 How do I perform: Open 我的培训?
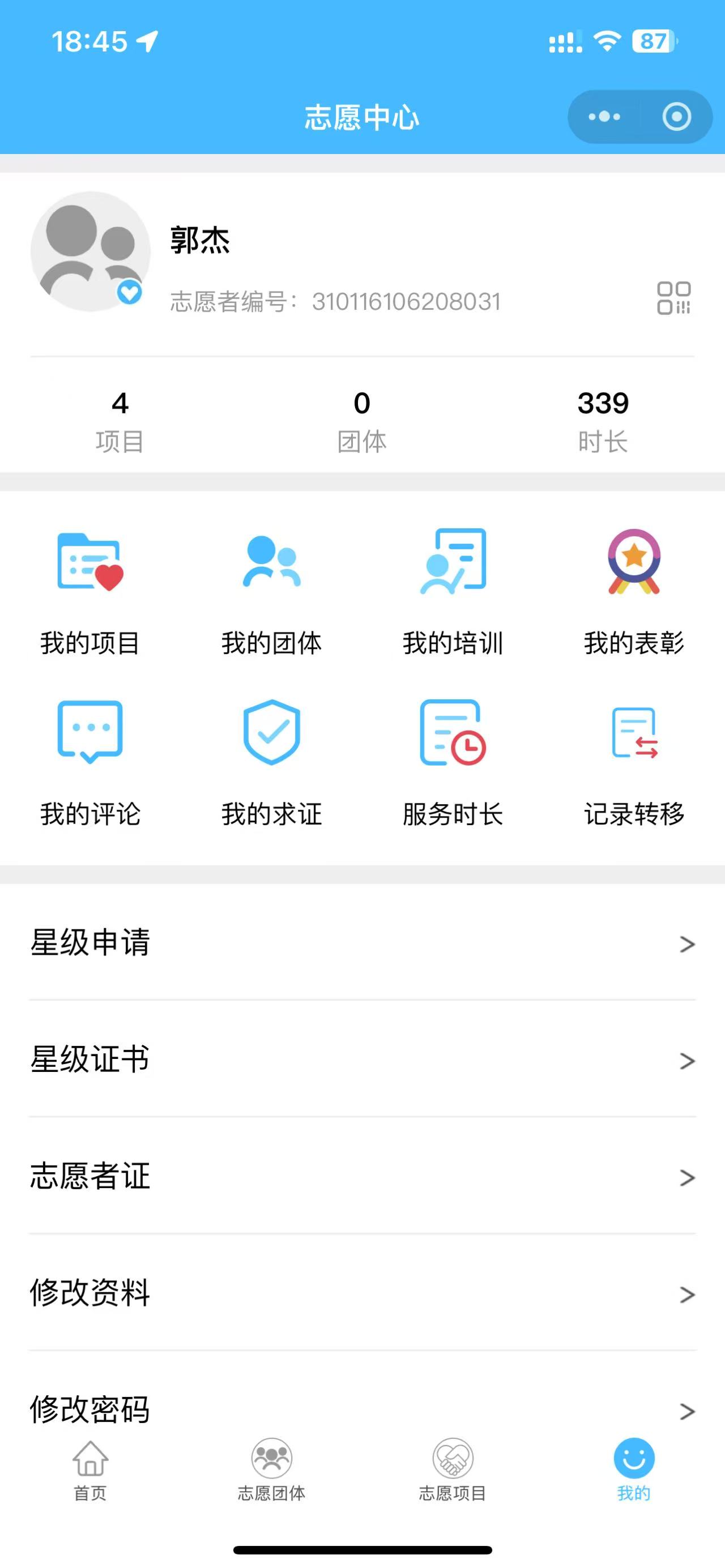tap(453, 591)
